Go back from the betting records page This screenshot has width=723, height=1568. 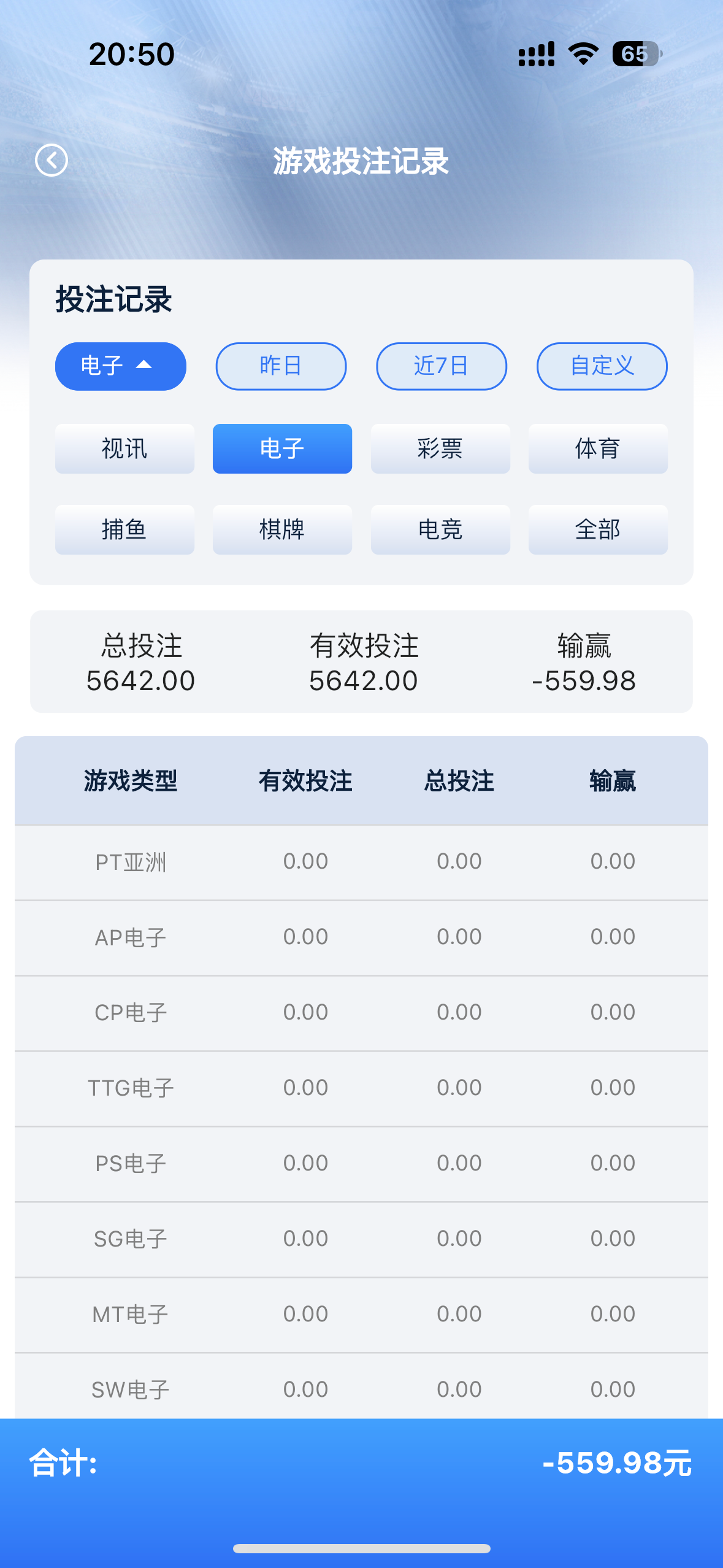[x=52, y=161]
